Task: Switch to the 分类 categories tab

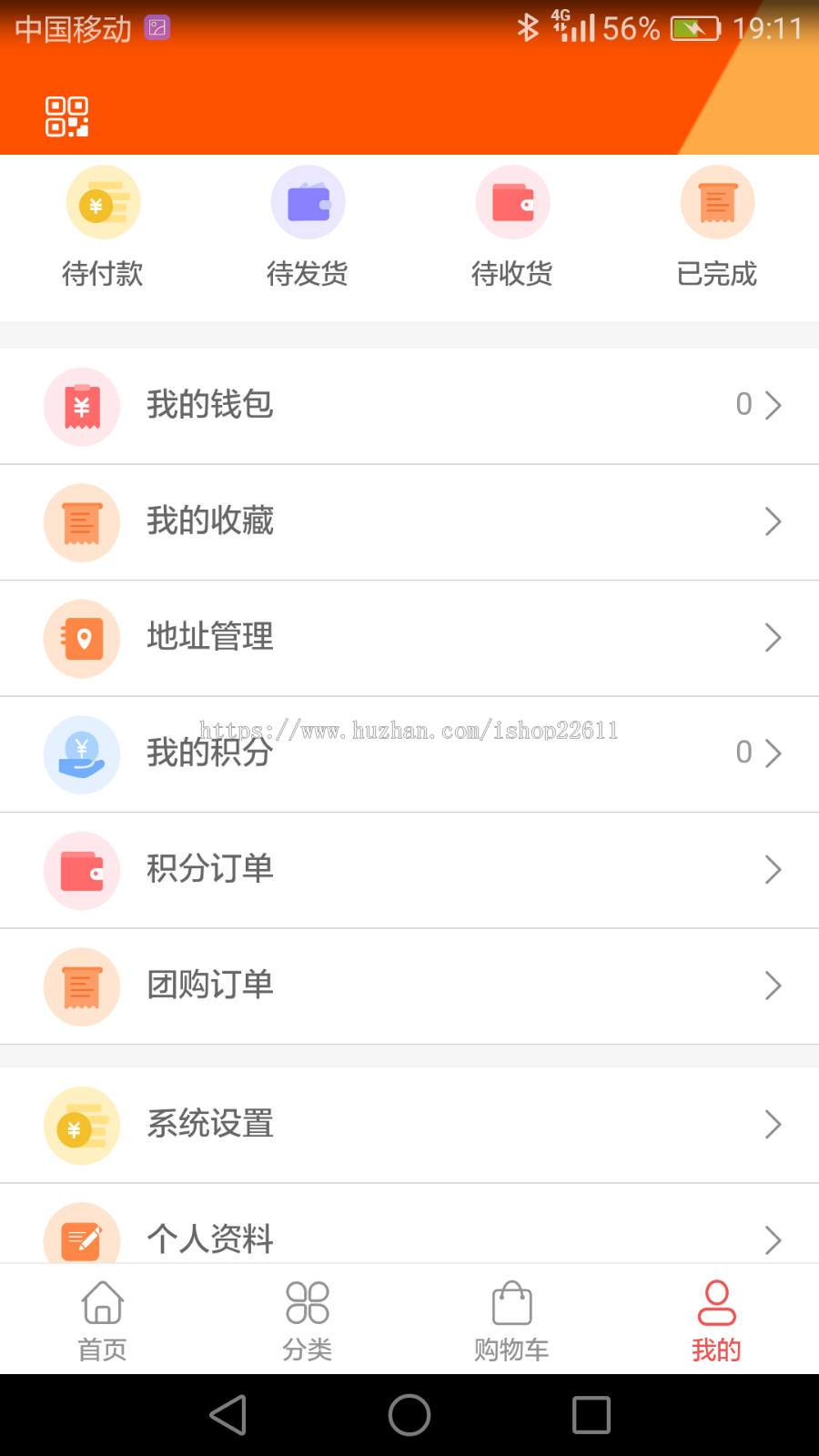Action: coord(308,1319)
